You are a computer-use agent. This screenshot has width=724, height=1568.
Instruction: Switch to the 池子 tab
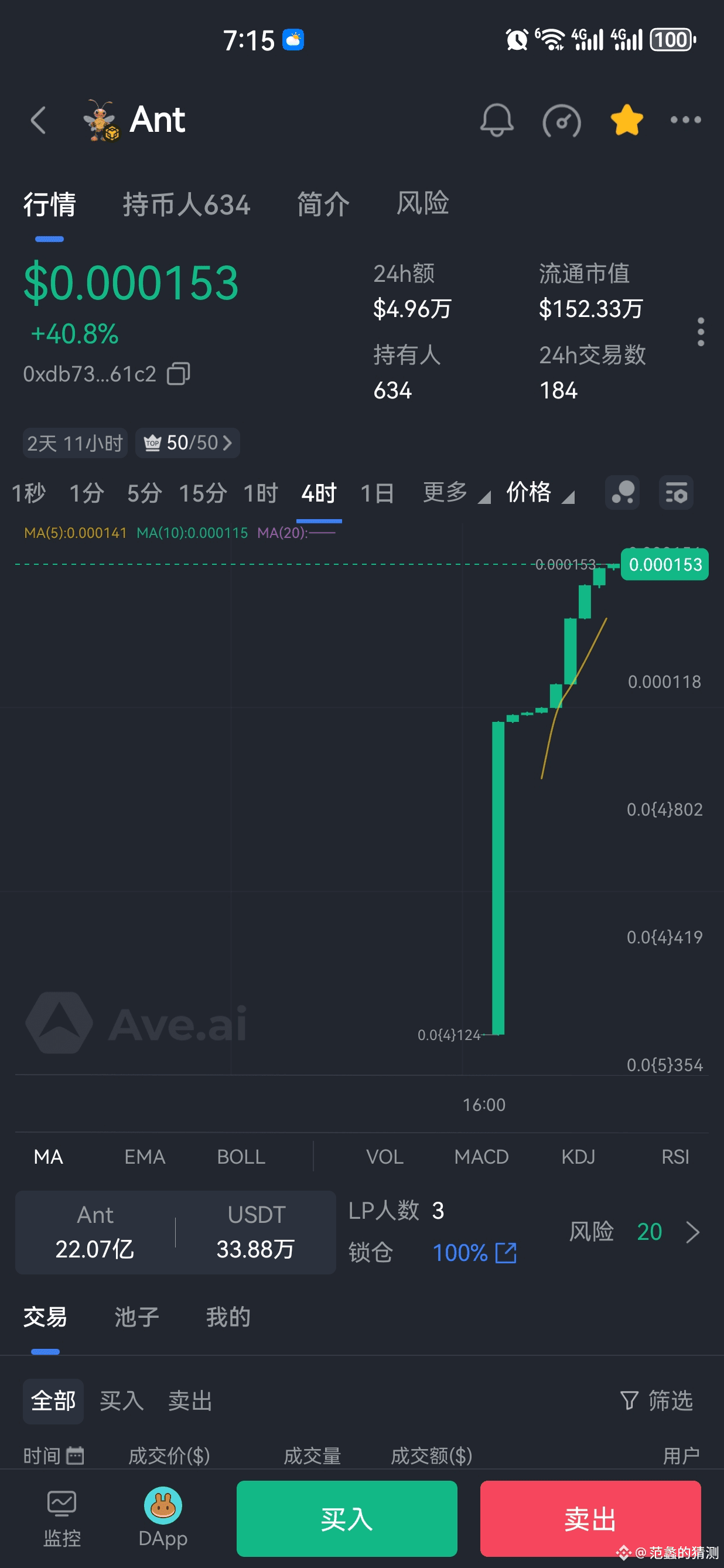(x=137, y=1317)
